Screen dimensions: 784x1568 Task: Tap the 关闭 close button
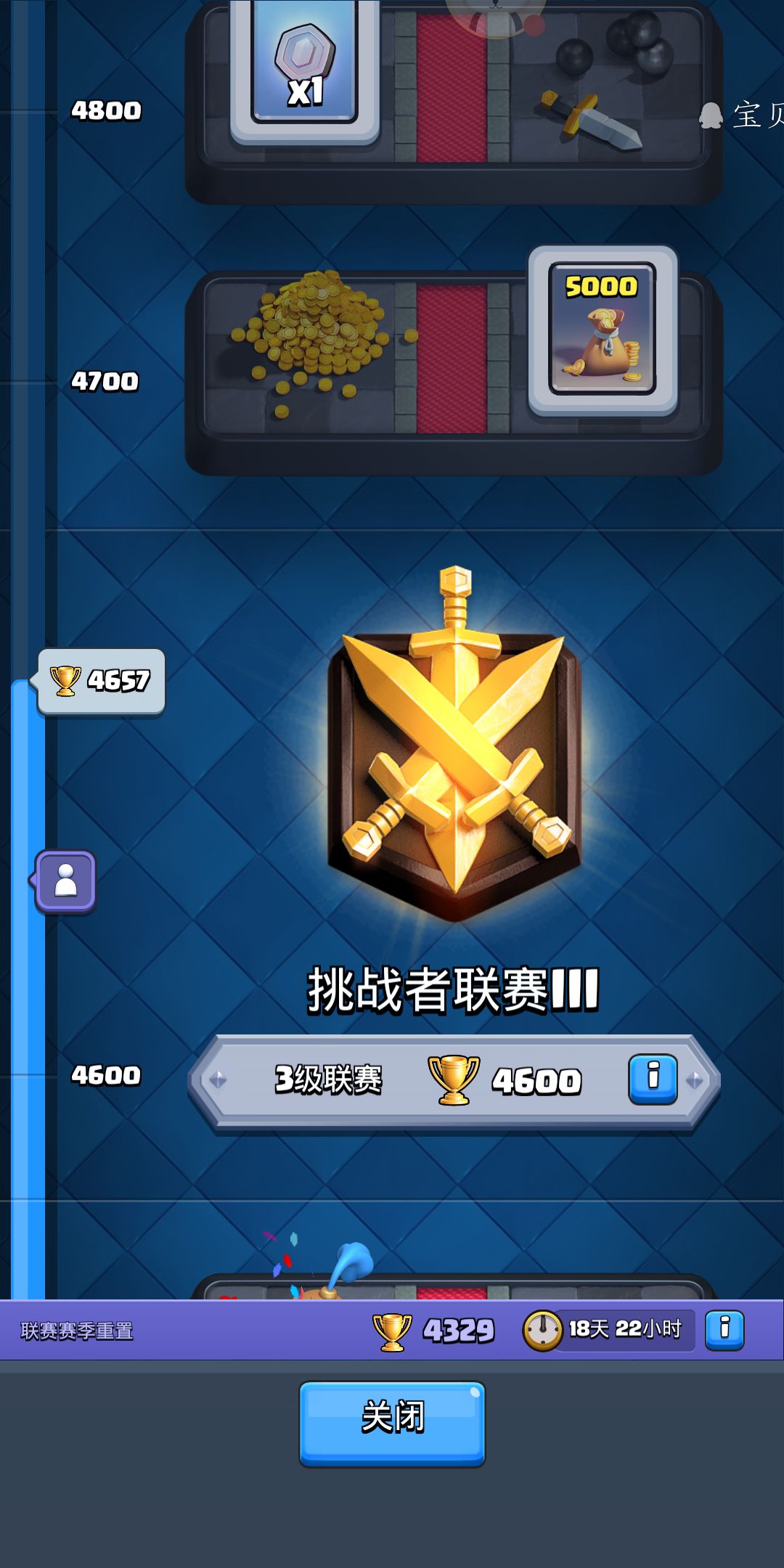(392, 1424)
